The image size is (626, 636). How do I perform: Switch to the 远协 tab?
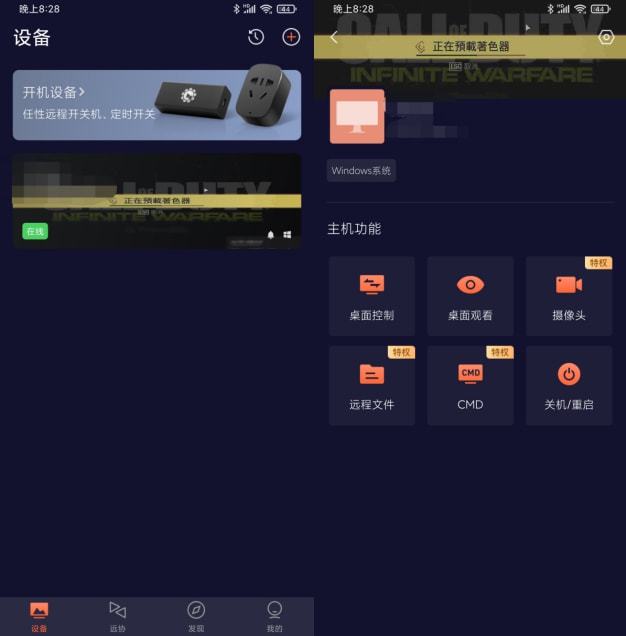click(x=117, y=615)
